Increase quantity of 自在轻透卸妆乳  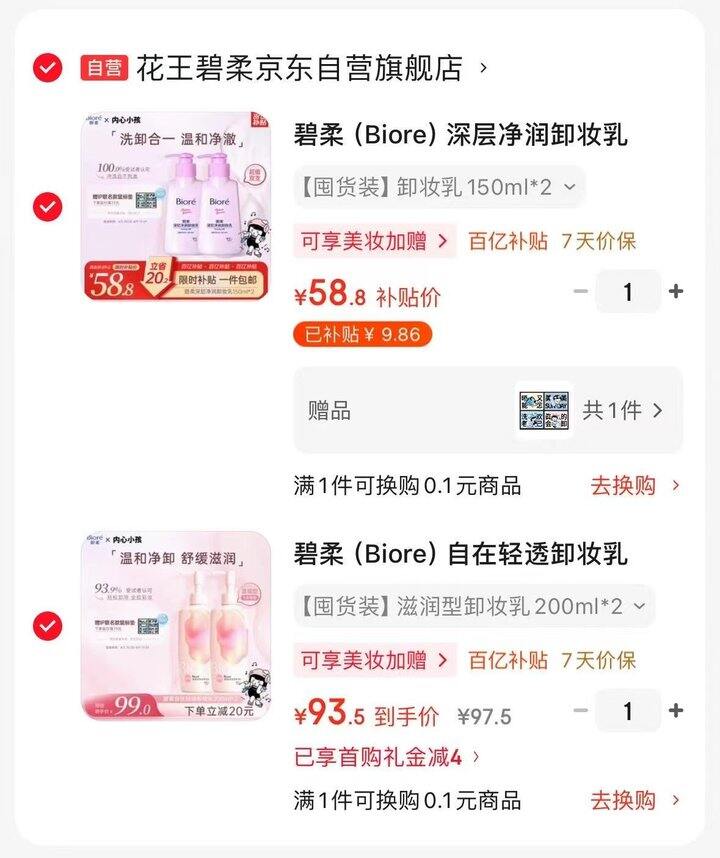(676, 711)
